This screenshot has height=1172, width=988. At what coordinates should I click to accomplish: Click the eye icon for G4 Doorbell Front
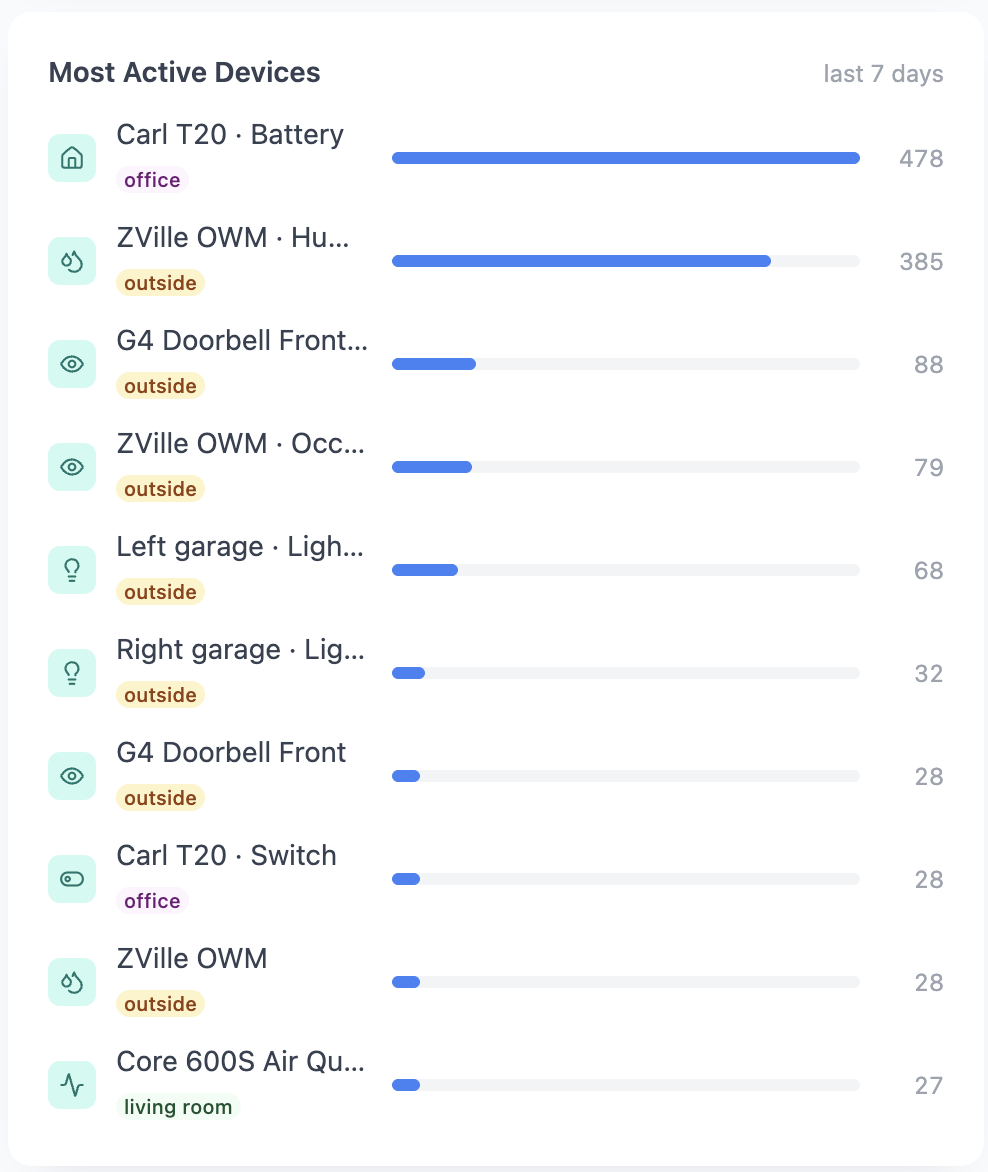71,363
